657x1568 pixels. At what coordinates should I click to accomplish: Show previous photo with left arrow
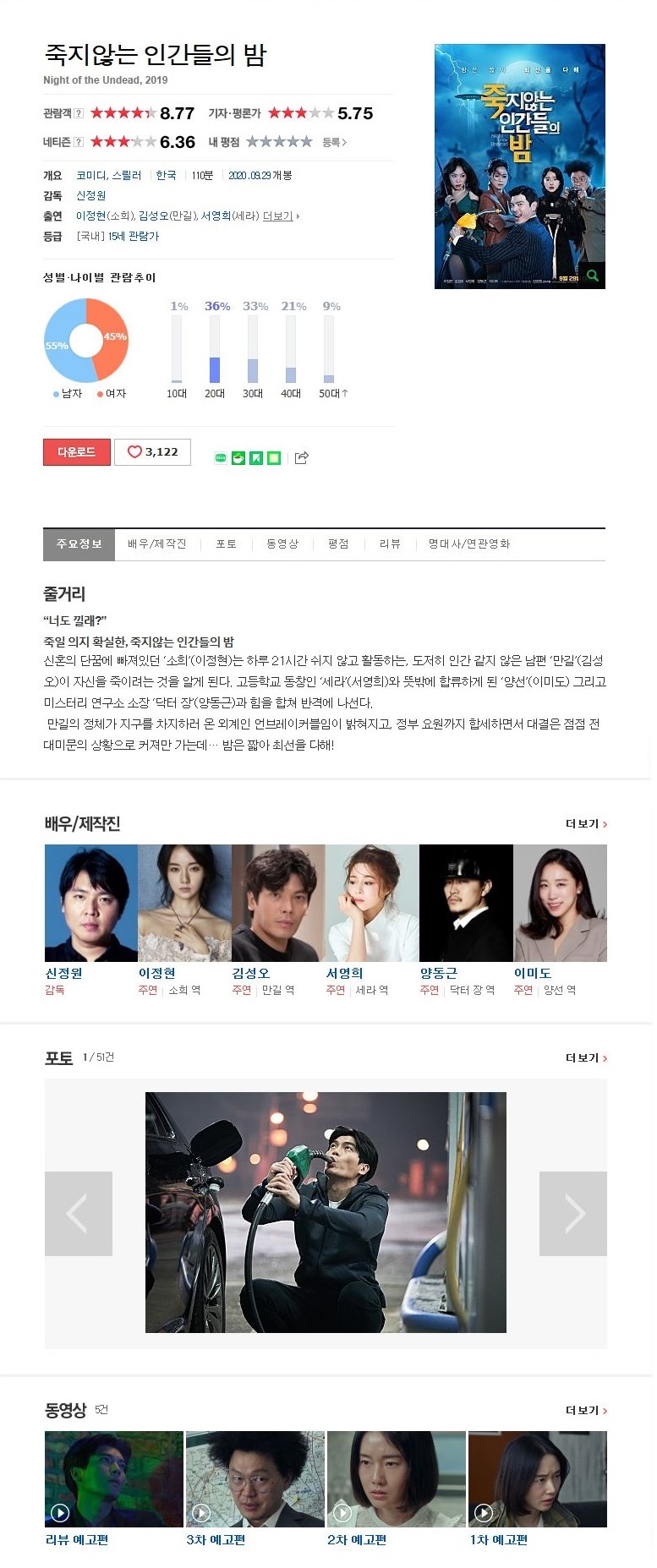tap(78, 1214)
